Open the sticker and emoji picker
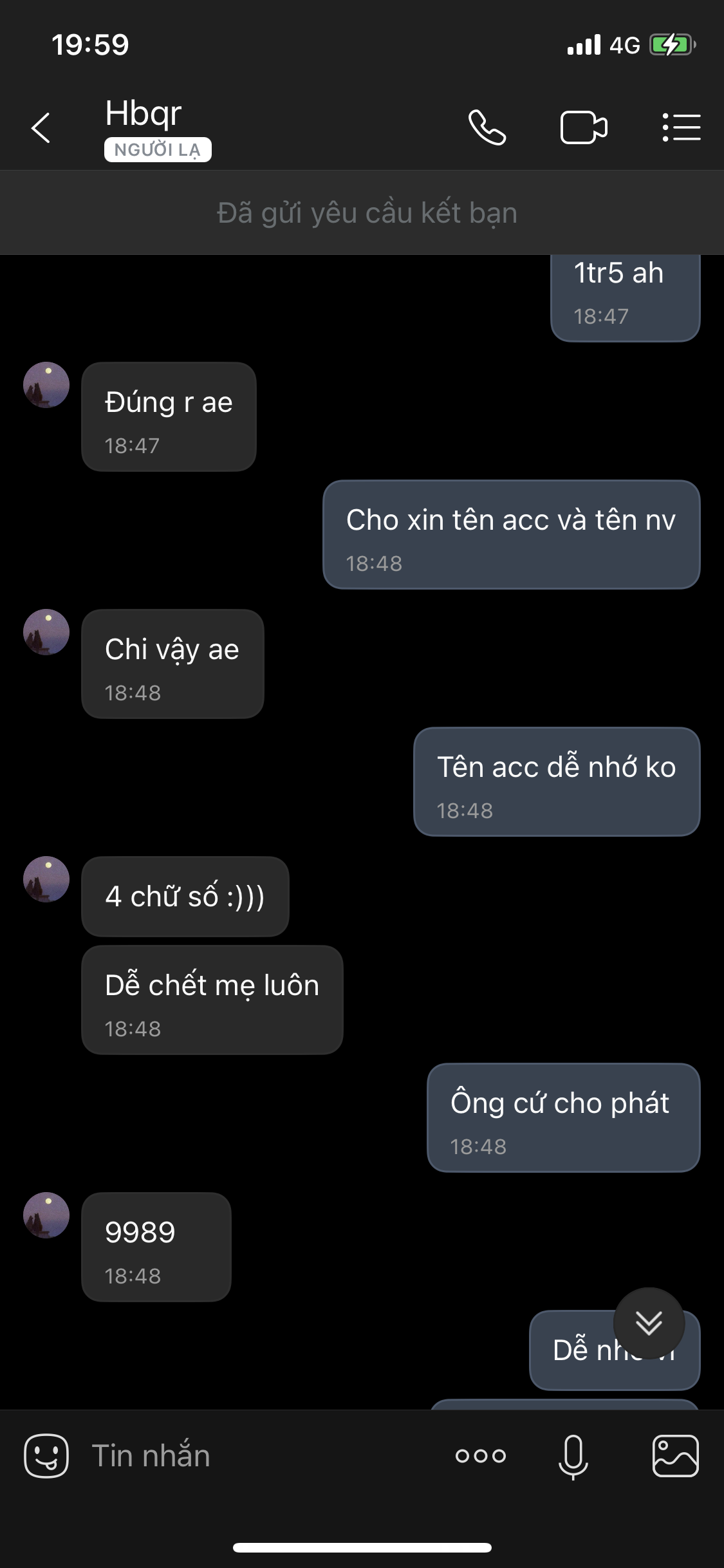Image resolution: width=724 pixels, height=1568 pixels. (46, 1456)
